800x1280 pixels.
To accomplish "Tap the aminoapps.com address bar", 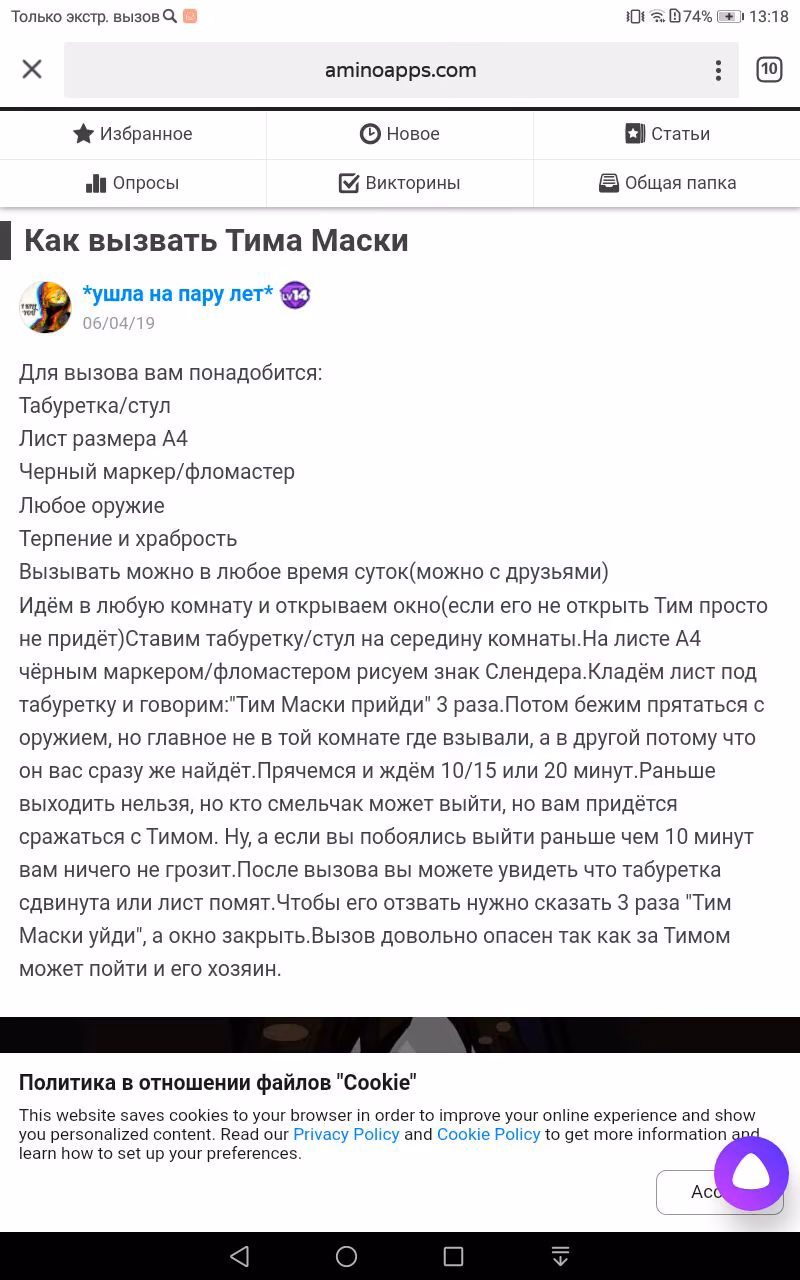I will (x=400, y=70).
